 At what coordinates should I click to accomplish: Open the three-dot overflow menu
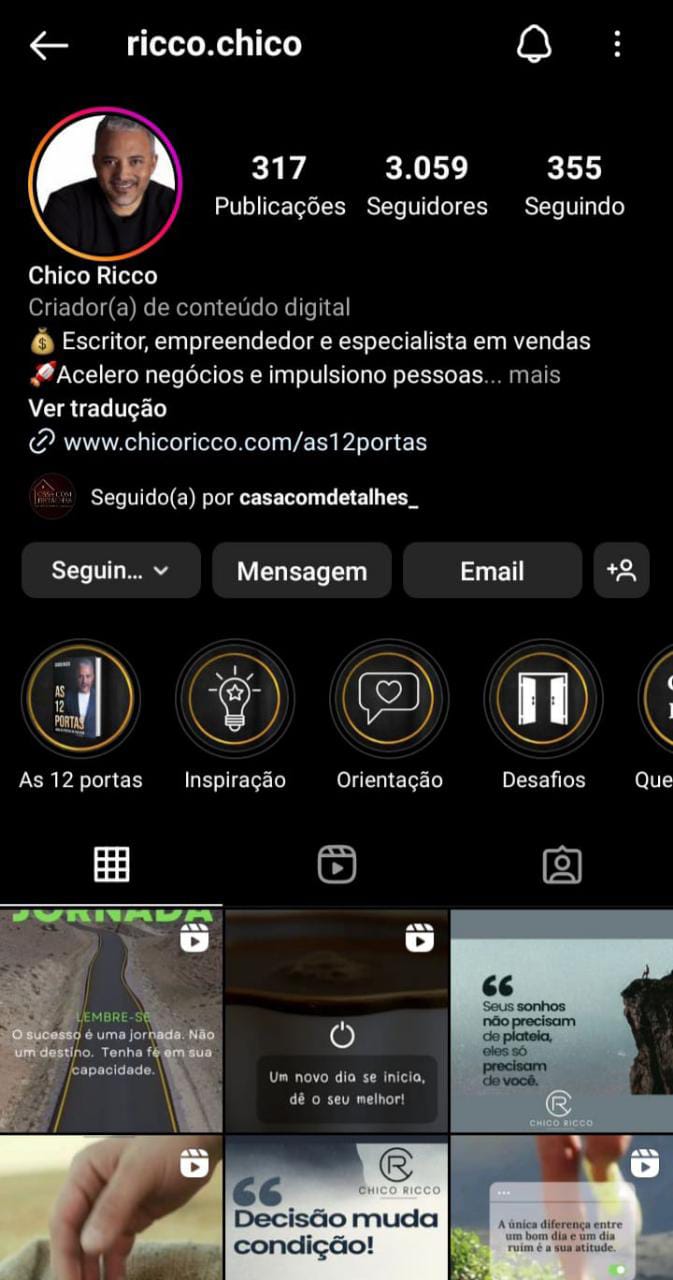pos(617,44)
